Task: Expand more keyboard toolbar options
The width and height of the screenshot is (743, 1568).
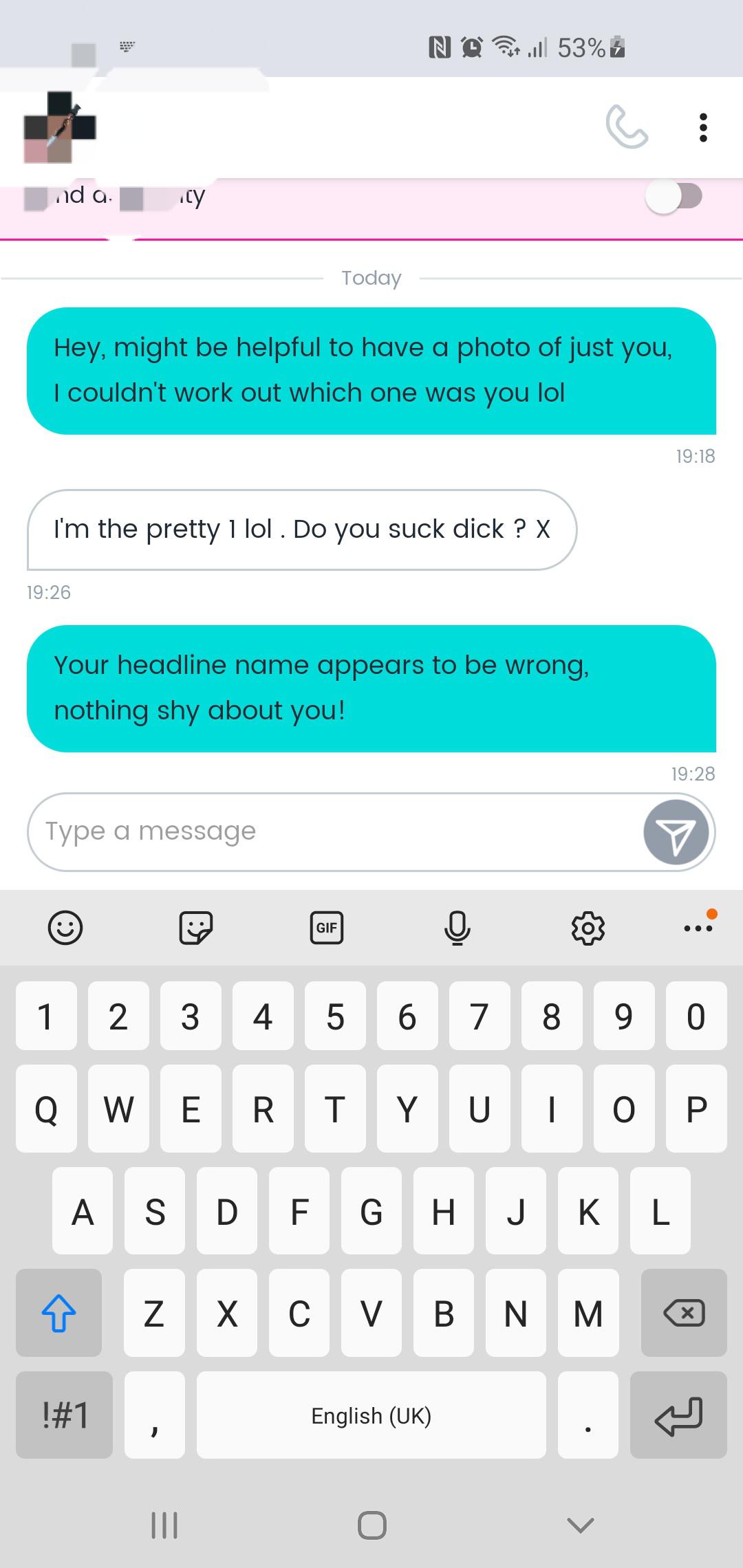Action: click(x=698, y=928)
